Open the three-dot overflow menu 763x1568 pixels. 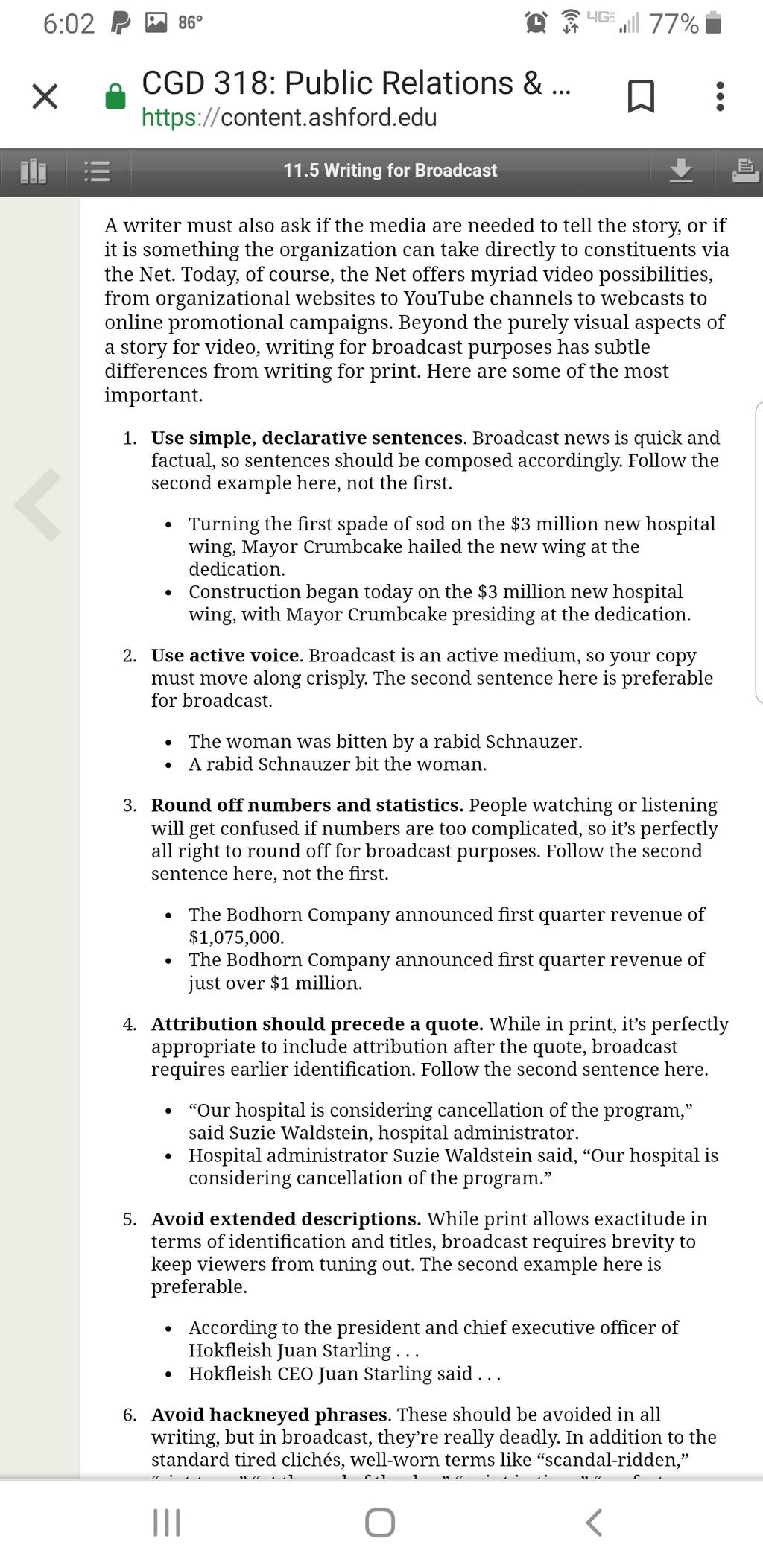[719, 97]
